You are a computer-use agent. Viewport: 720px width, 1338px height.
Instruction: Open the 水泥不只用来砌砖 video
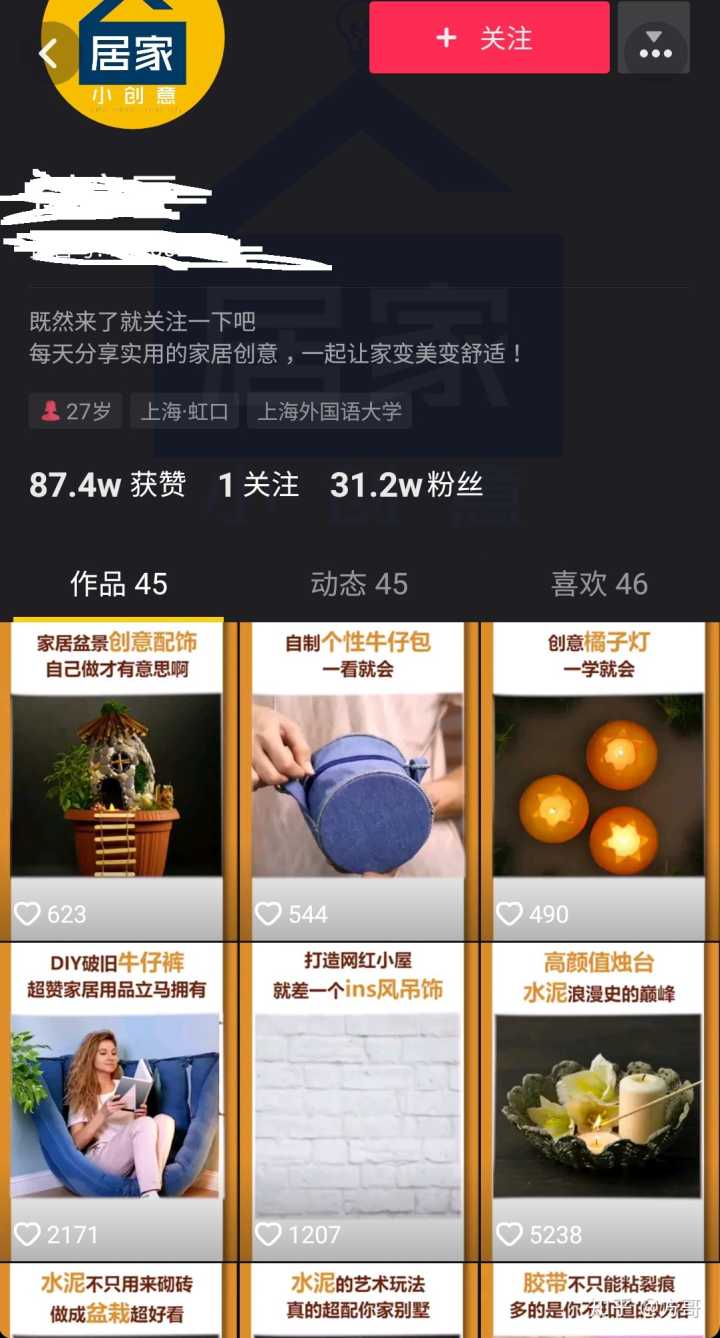[117, 1300]
